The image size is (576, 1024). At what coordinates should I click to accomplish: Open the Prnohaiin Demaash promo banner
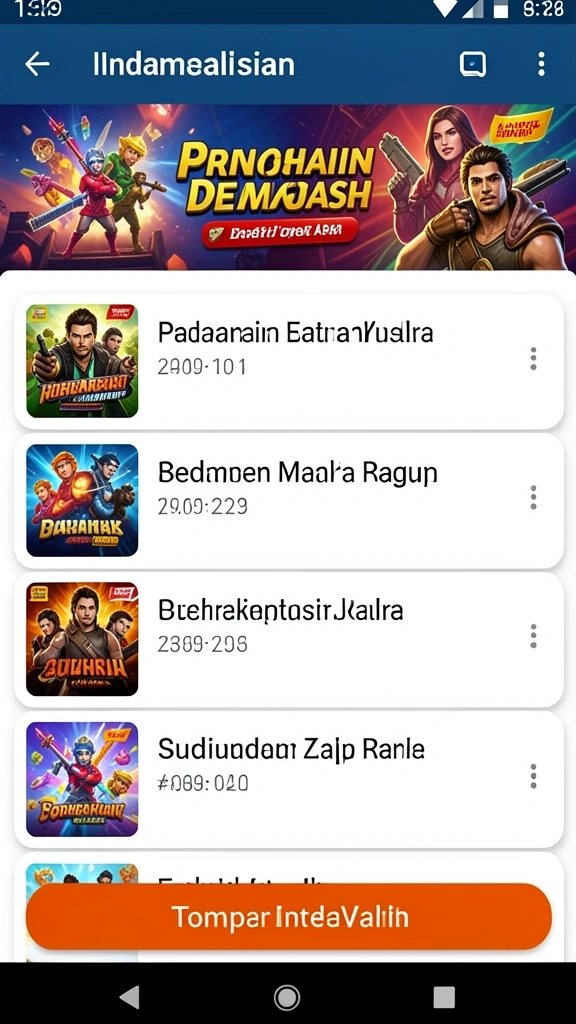click(x=288, y=187)
